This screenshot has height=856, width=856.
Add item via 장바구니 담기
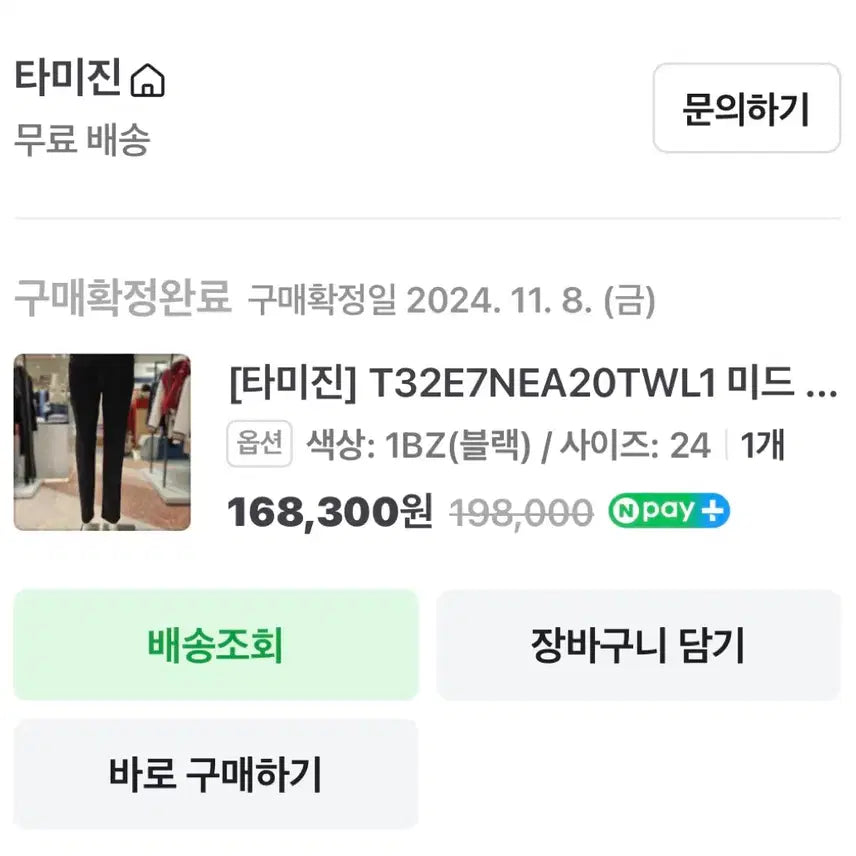point(638,645)
